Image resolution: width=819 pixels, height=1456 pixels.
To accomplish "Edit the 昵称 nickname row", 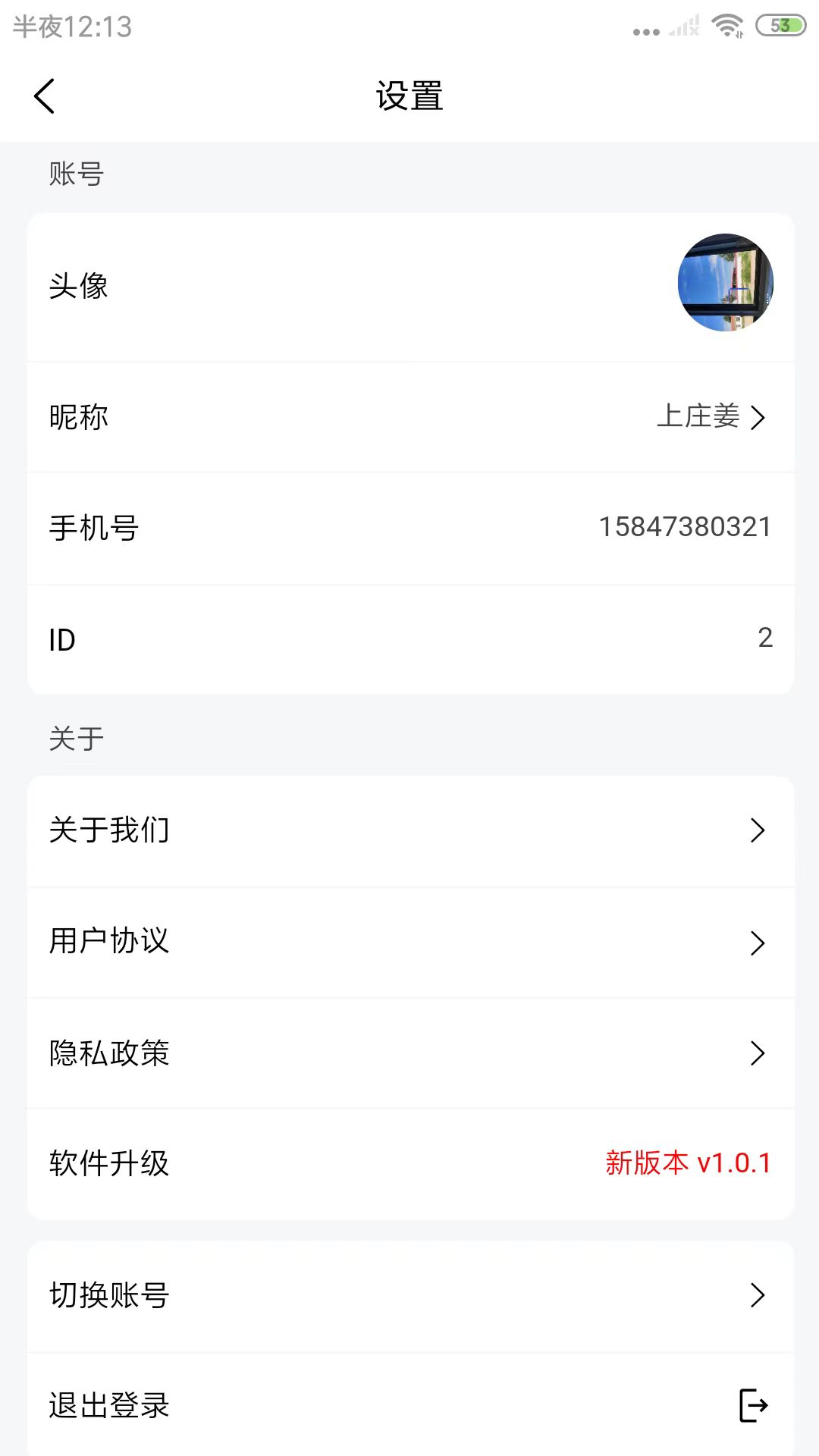I will coord(409,417).
